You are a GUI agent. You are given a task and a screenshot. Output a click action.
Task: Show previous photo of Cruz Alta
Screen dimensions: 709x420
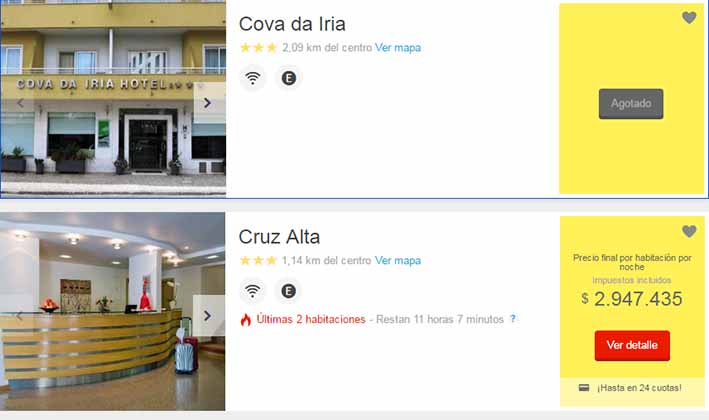pos(19,316)
